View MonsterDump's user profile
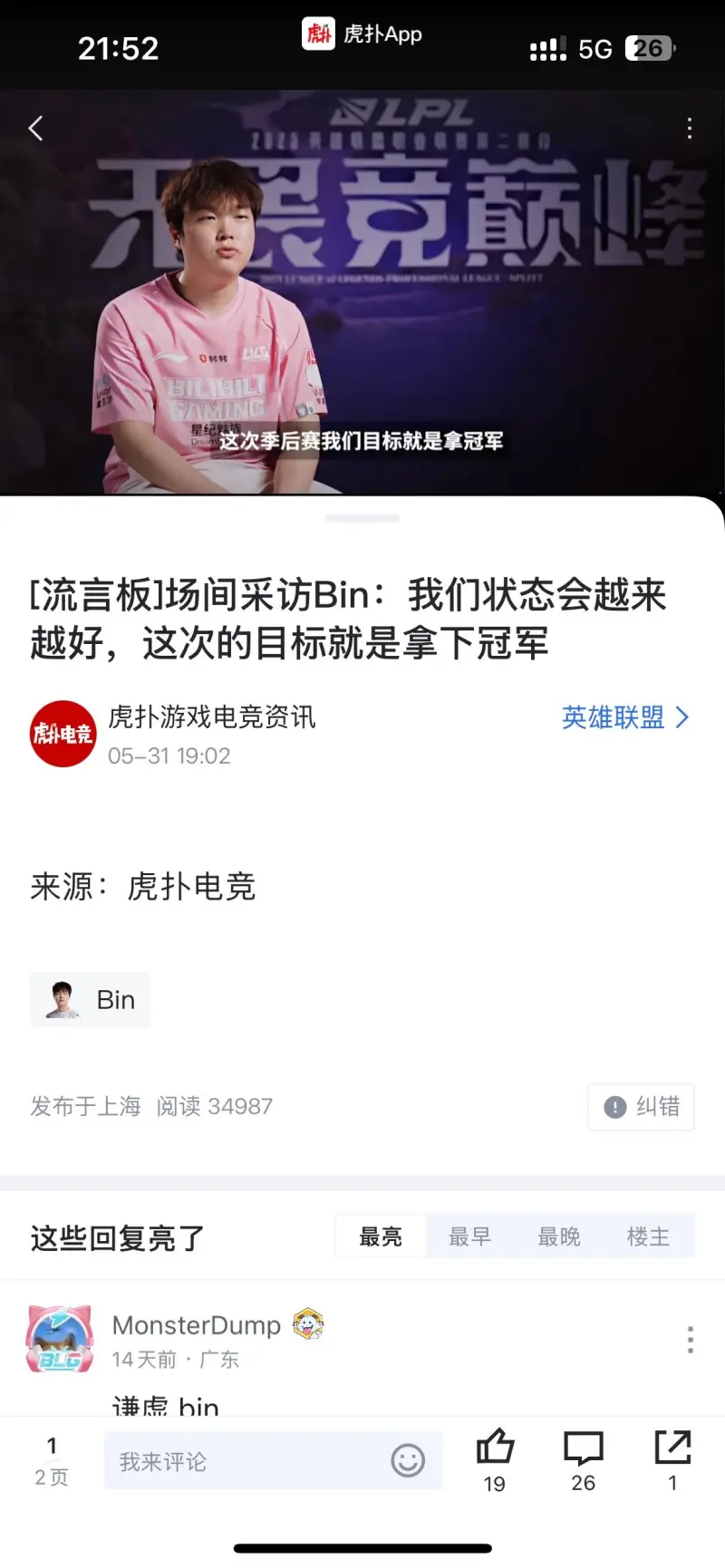This screenshot has width=725, height=1568. (x=61, y=1339)
